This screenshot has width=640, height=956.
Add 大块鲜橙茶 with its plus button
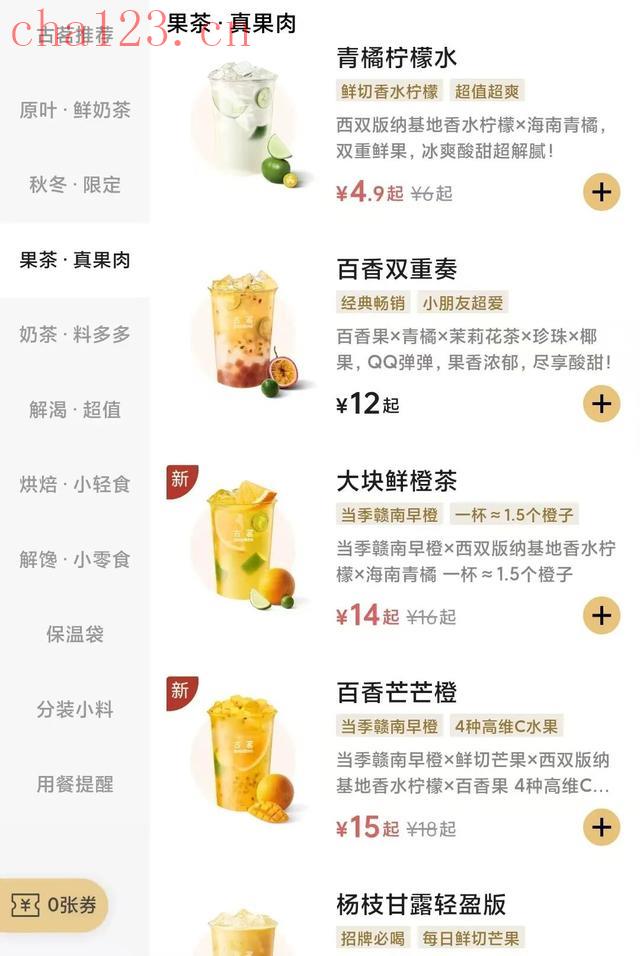(x=601, y=616)
